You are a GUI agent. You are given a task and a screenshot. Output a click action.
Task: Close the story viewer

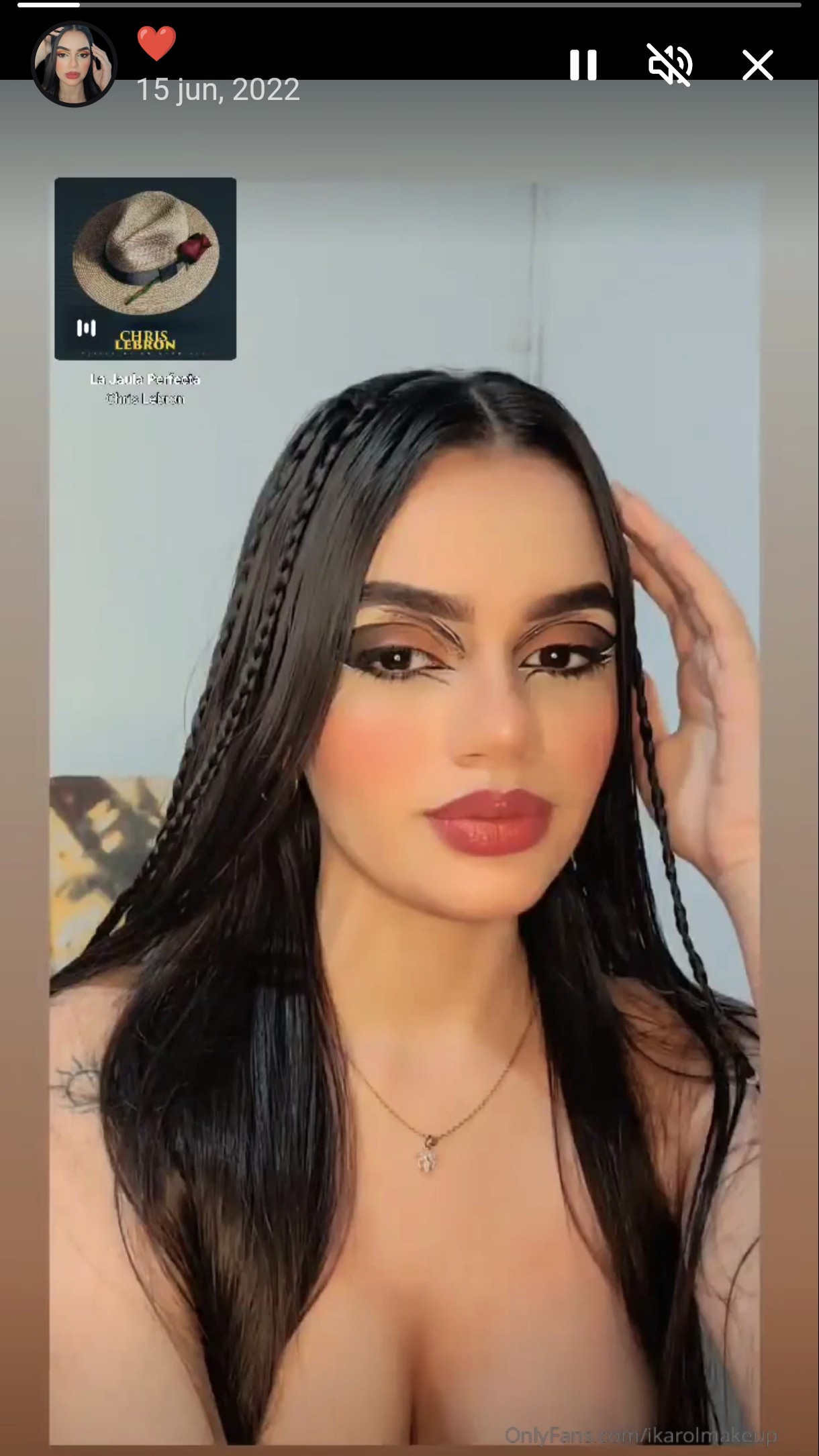757,65
